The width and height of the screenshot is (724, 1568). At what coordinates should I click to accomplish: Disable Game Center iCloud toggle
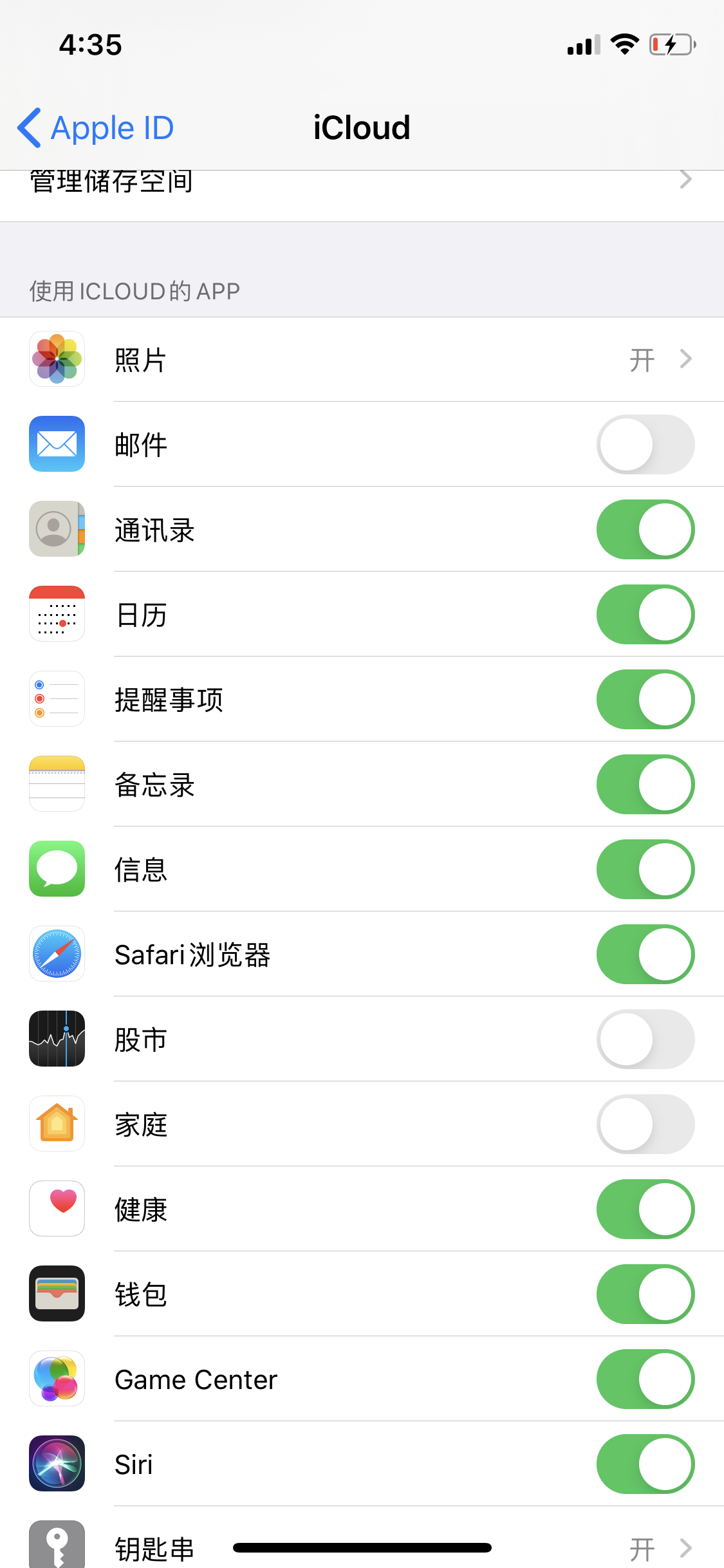645,1379
